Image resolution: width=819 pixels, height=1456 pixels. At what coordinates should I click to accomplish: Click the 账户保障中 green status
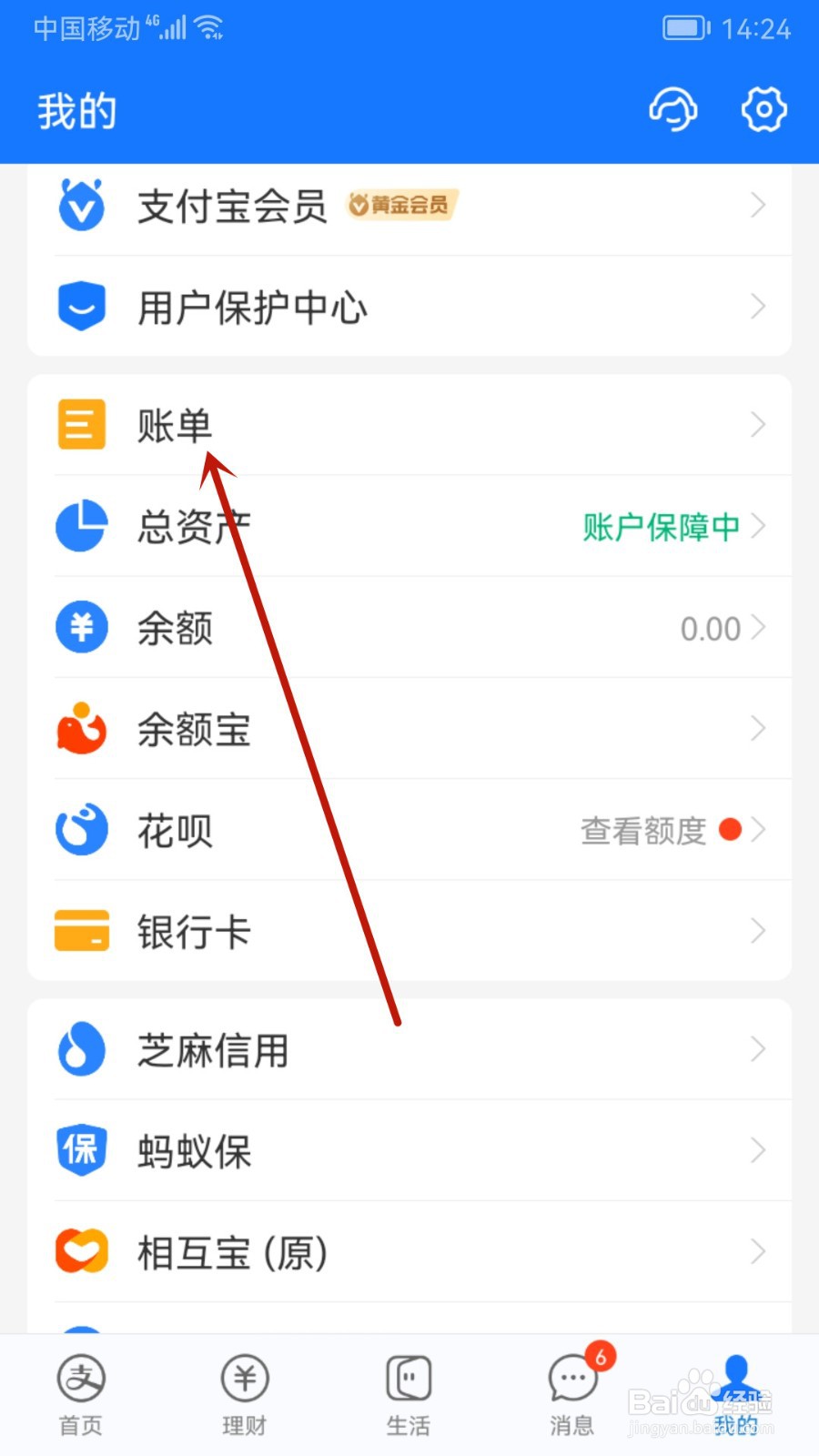point(661,526)
